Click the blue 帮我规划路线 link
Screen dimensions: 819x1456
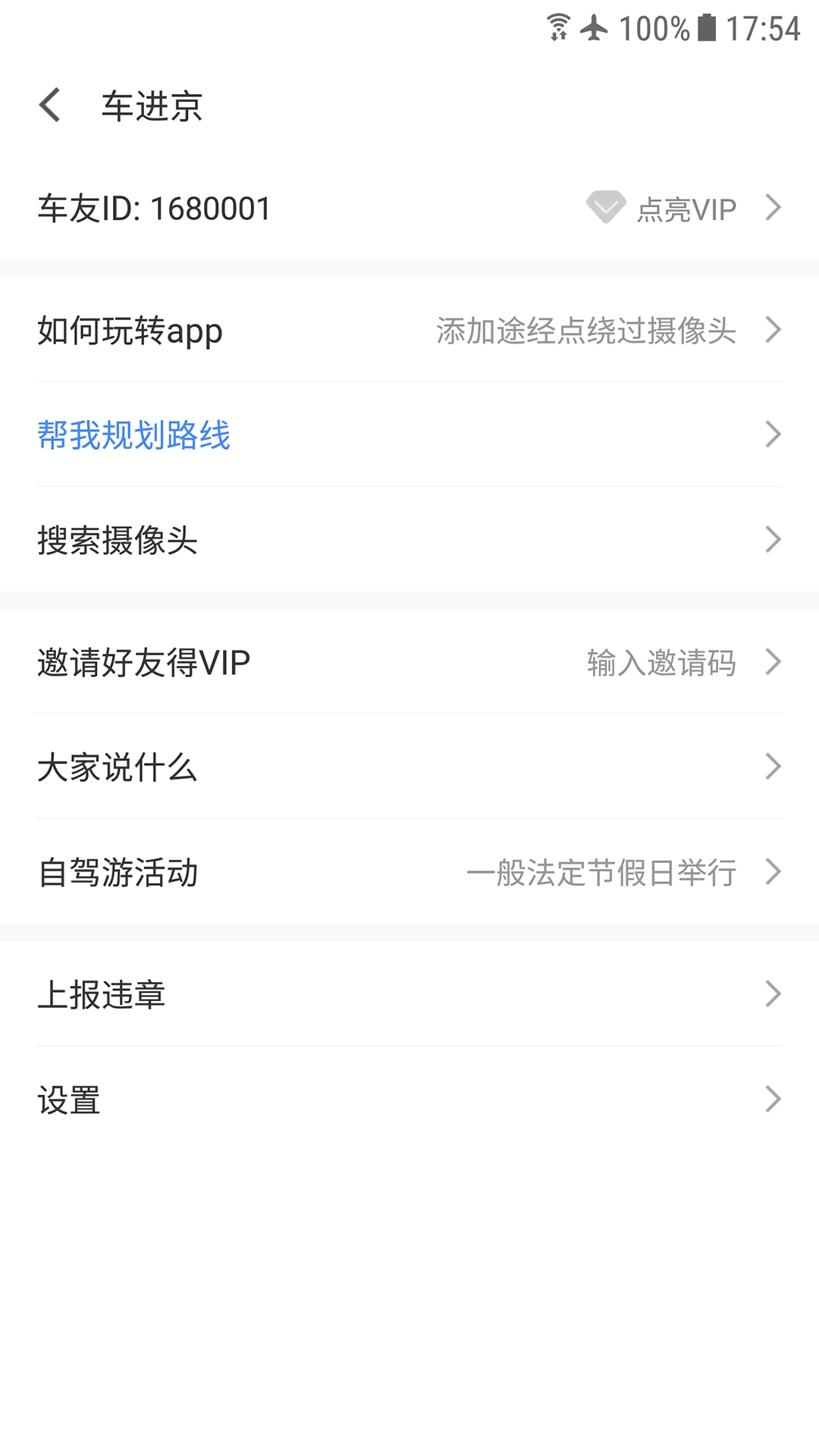click(x=133, y=435)
